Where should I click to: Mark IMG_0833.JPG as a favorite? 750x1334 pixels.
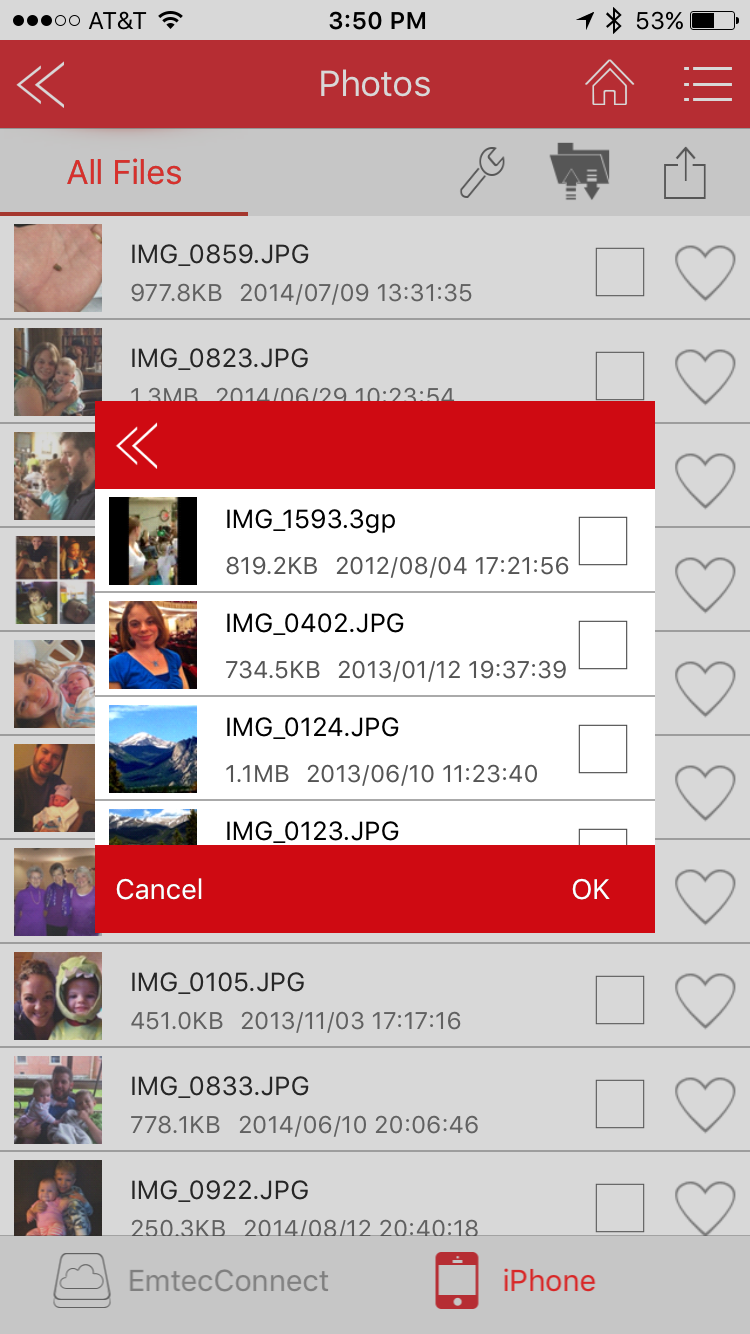705,1104
